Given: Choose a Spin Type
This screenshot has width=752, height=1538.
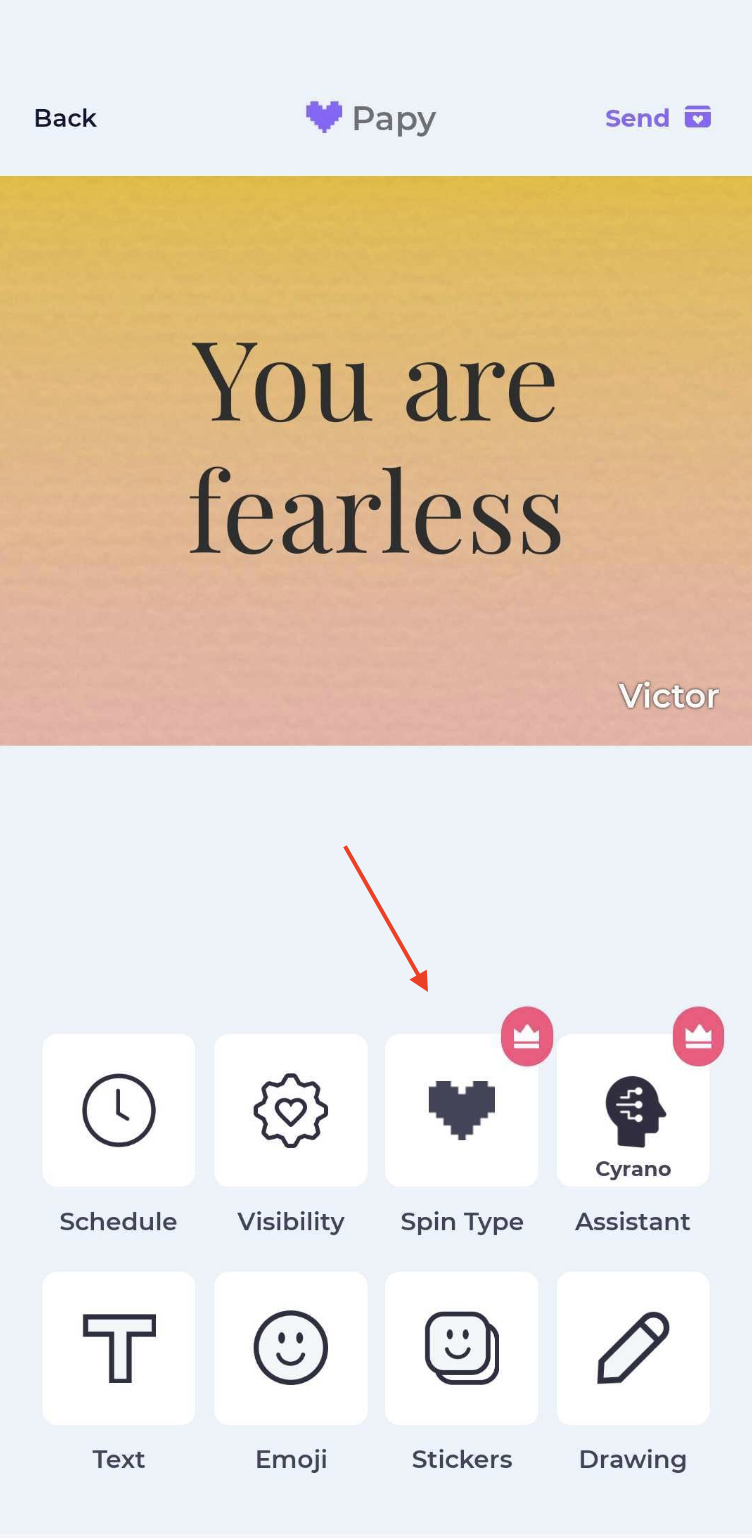Looking at the screenshot, I should [x=462, y=1110].
